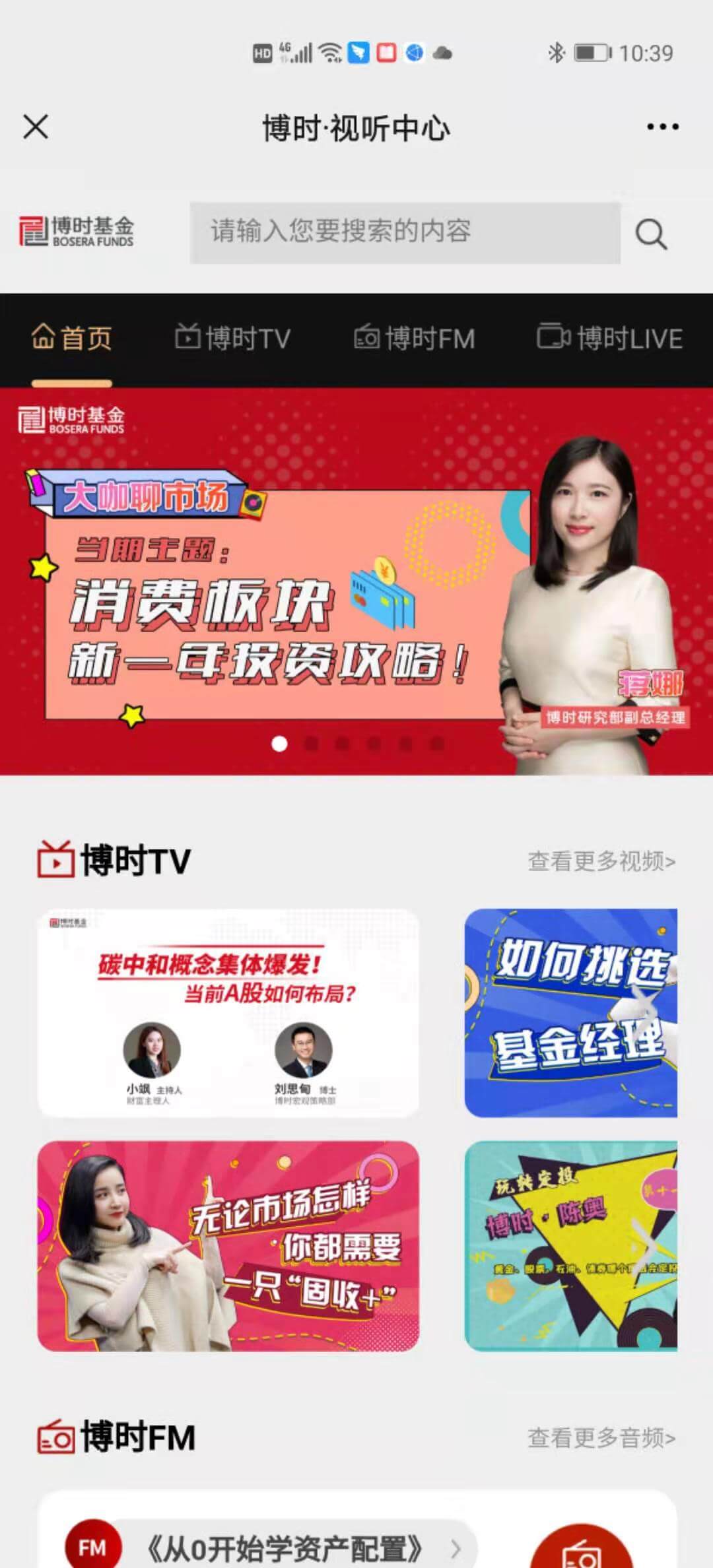Close the 博时·视听中心 page

click(x=36, y=127)
